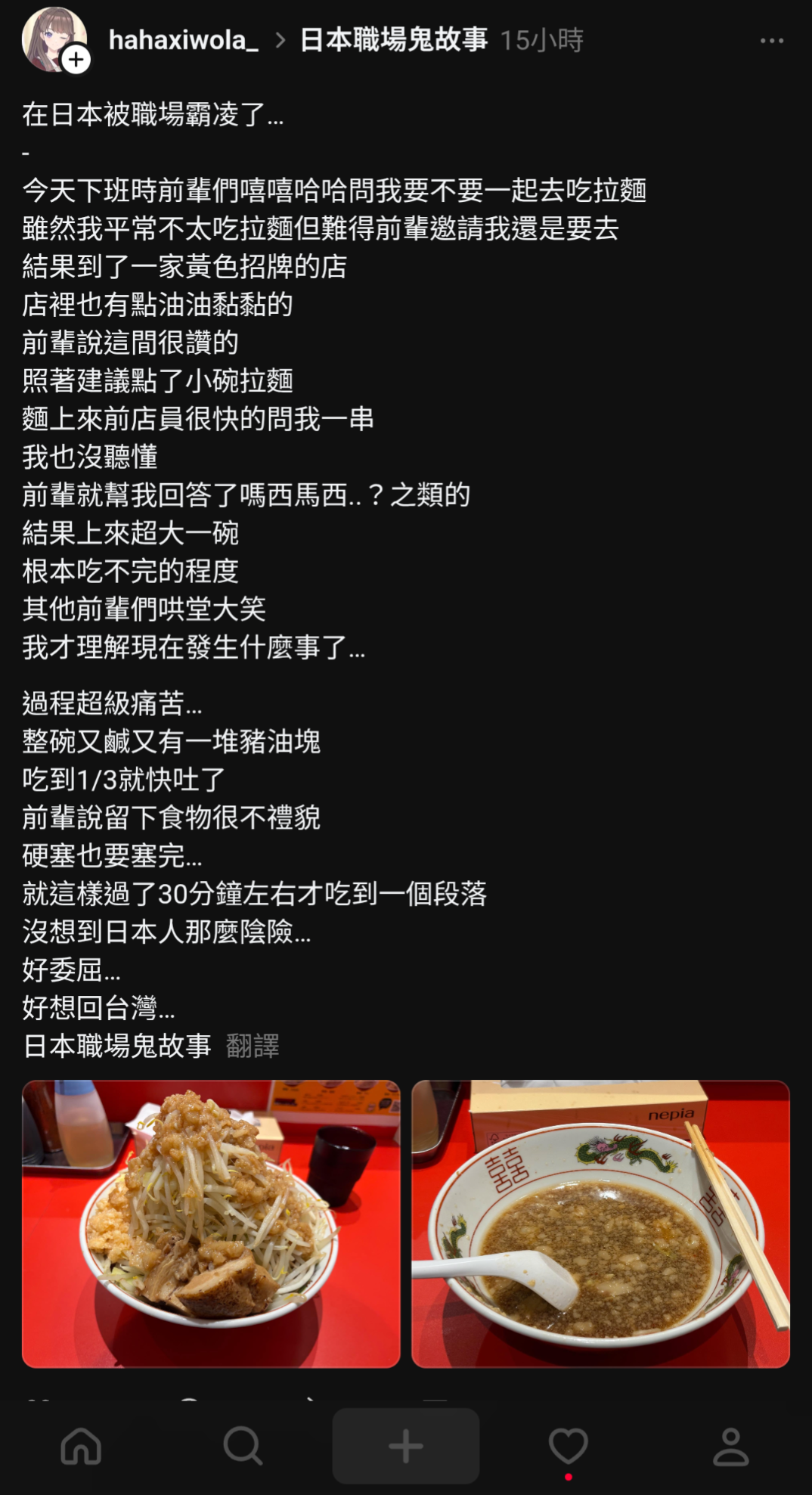
Task: Open the Activity heart tab
Action: (568, 1446)
